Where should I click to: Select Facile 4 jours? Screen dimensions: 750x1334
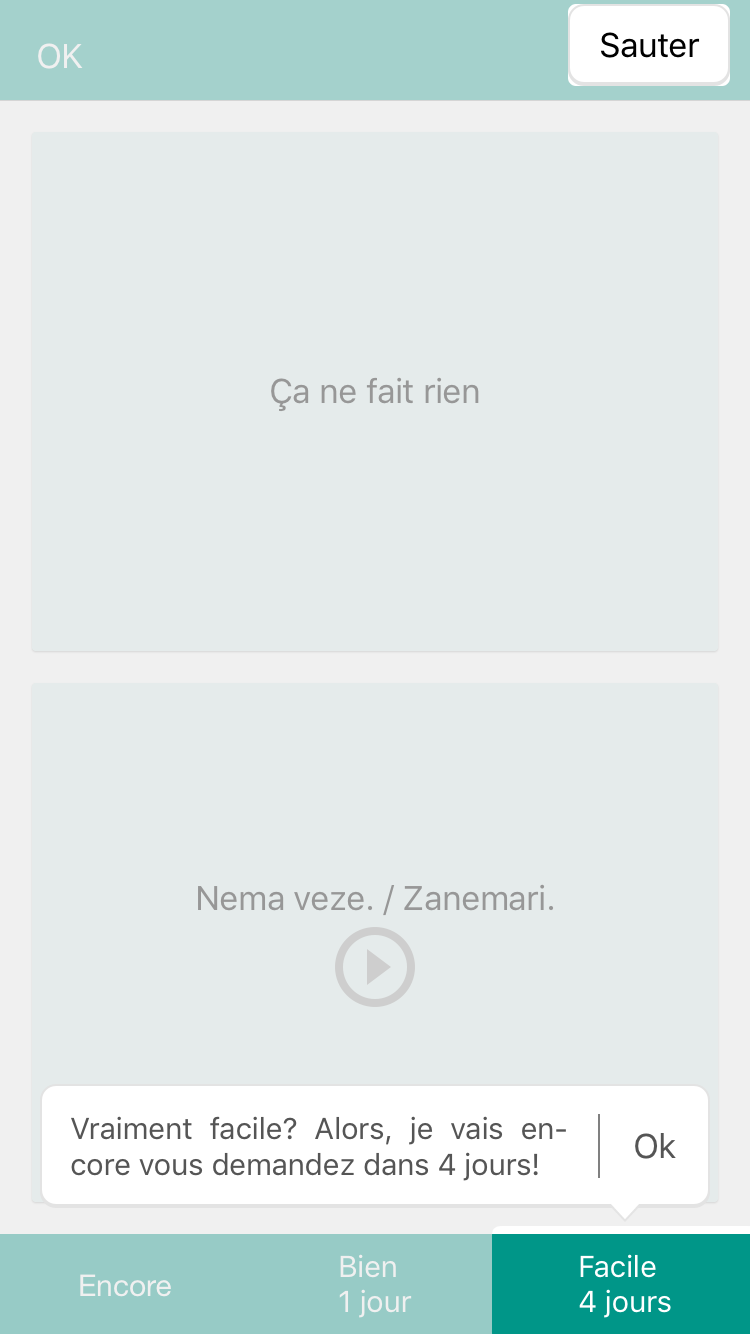click(x=622, y=1285)
